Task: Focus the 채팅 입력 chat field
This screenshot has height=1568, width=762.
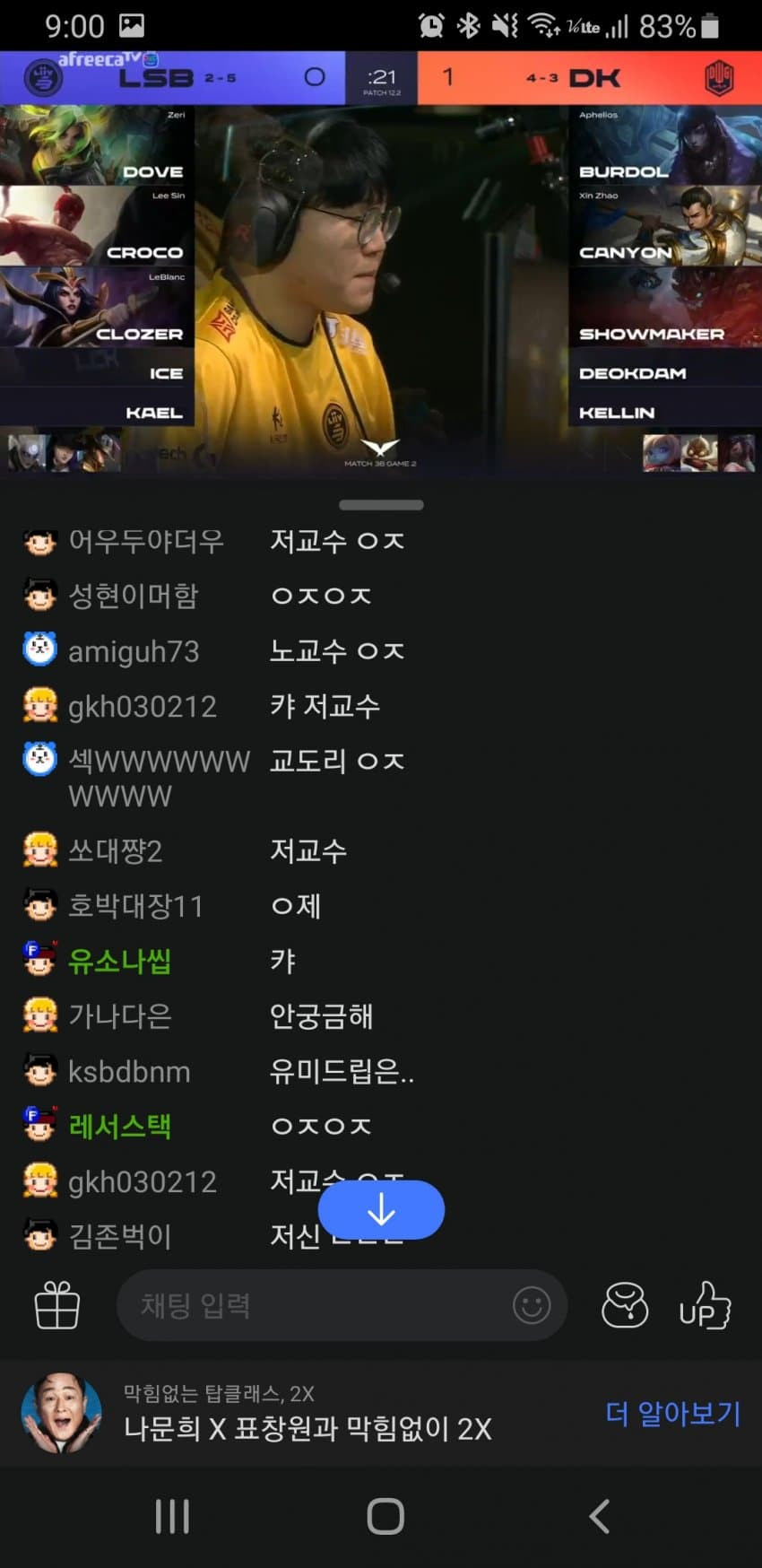Action: [x=314, y=1305]
